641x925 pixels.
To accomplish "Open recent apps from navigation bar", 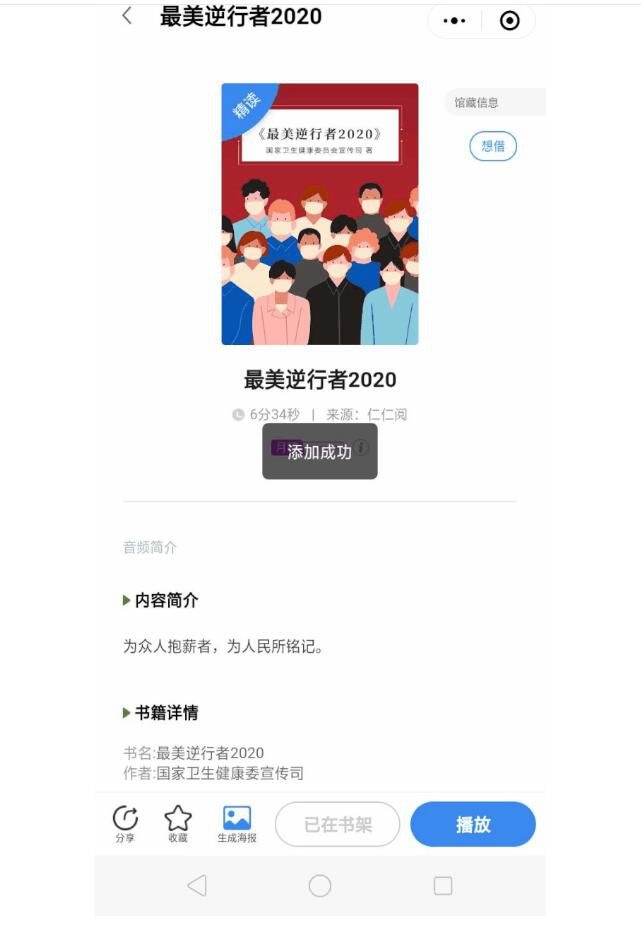I will (x=443, y=886).
